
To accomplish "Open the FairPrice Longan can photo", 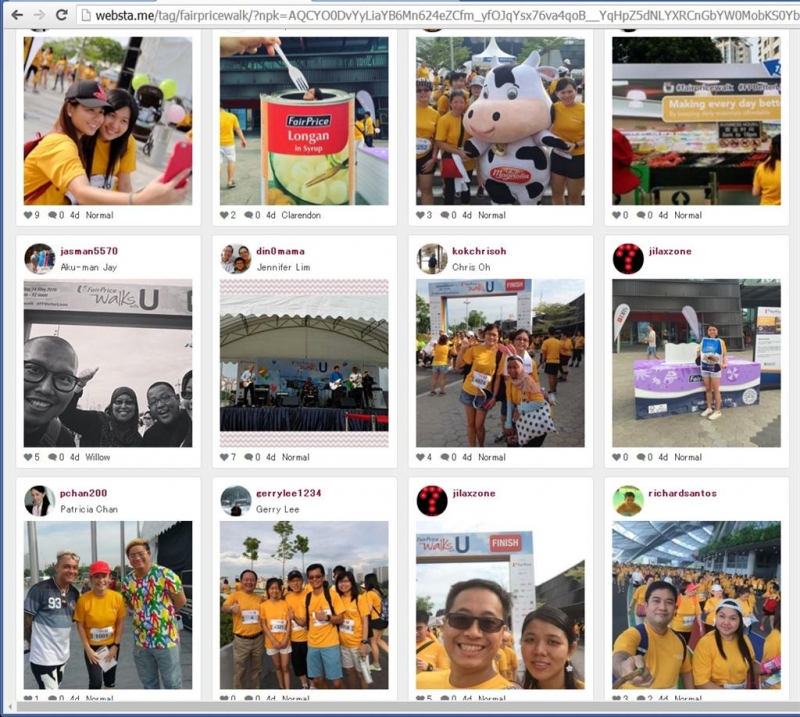I will pos(304,120).
